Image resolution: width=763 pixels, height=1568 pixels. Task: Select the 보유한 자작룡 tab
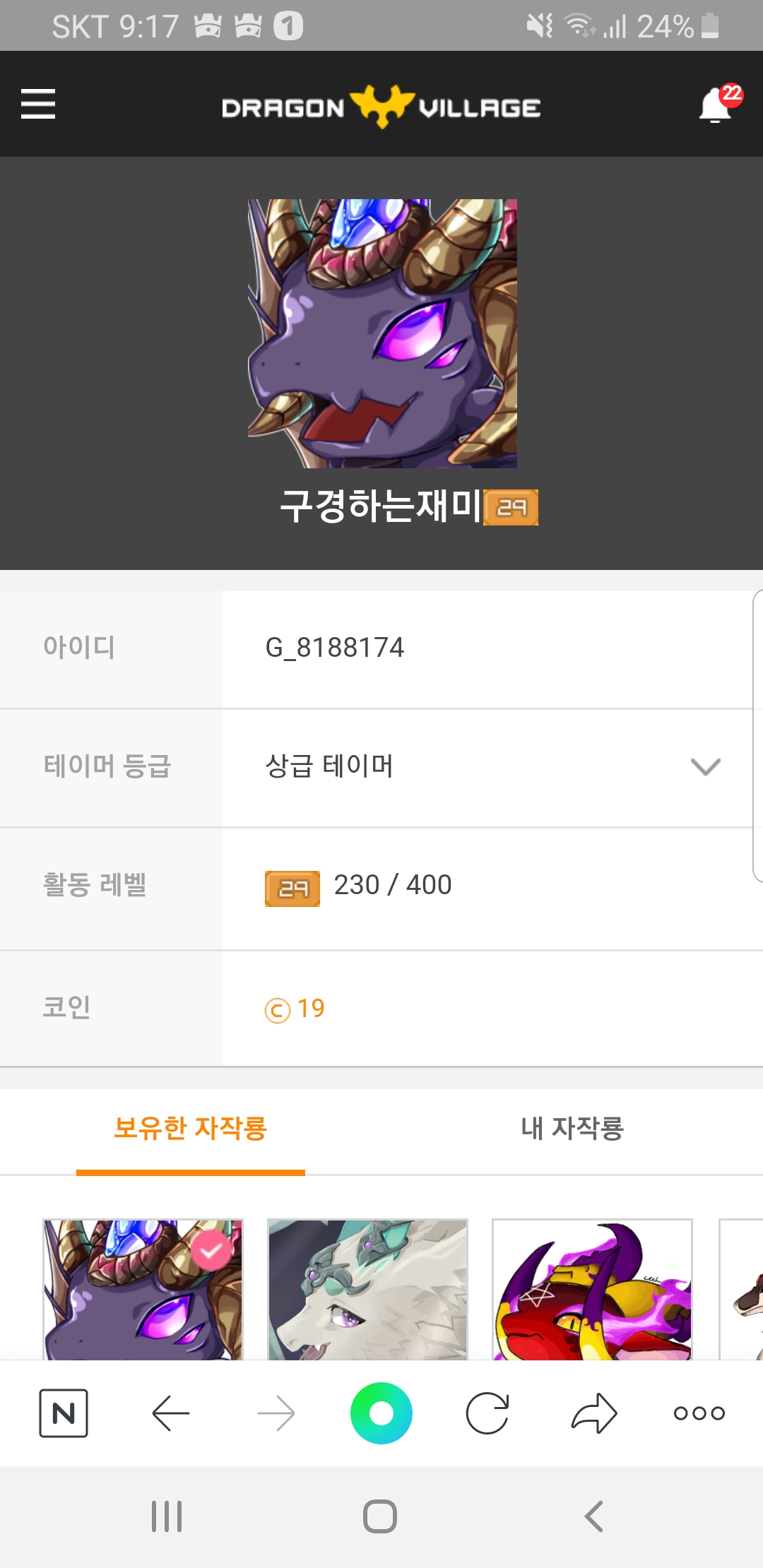point(191,1128)
